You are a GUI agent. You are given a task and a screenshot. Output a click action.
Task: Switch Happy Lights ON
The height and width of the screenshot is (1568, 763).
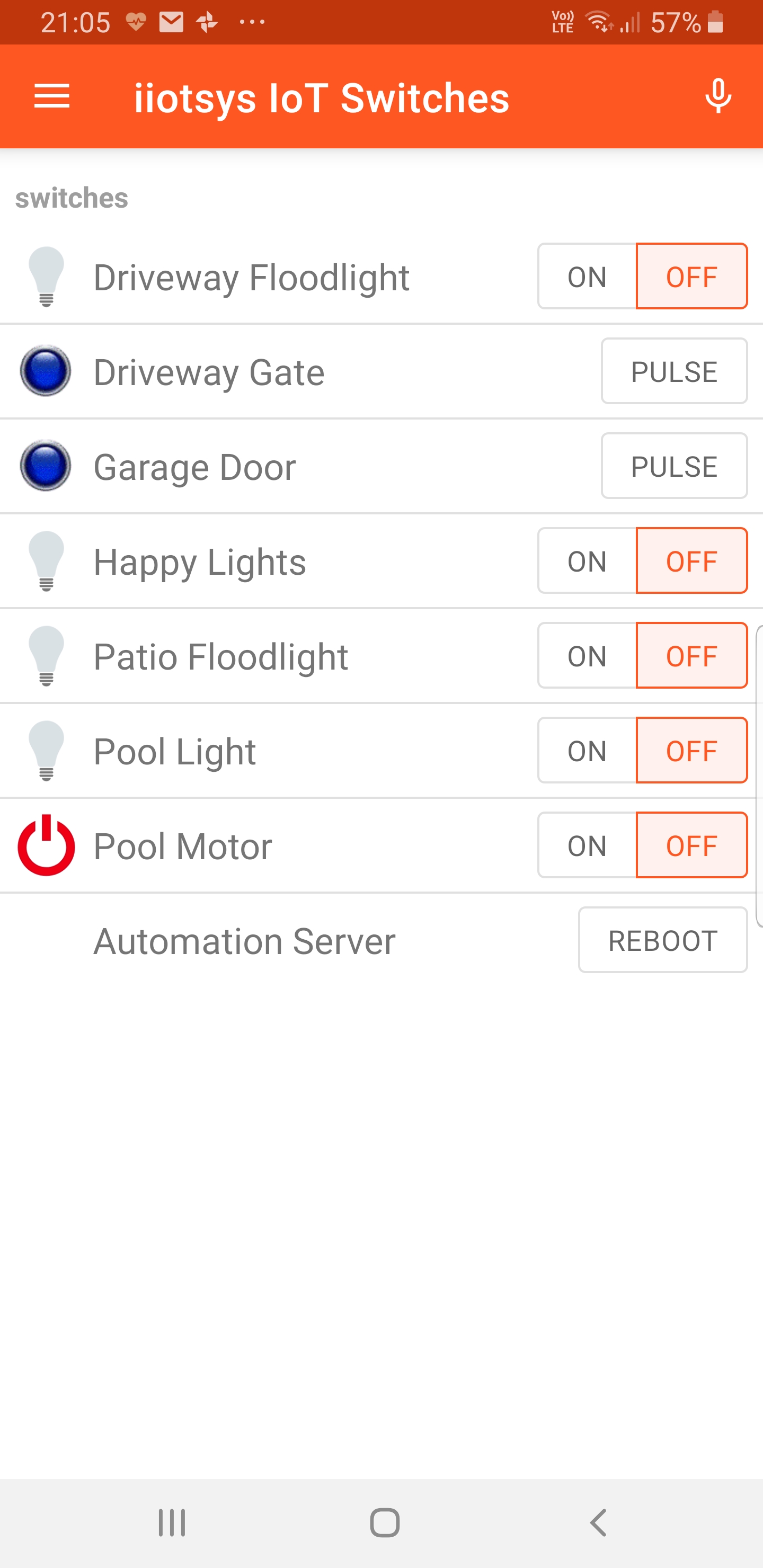587,560
